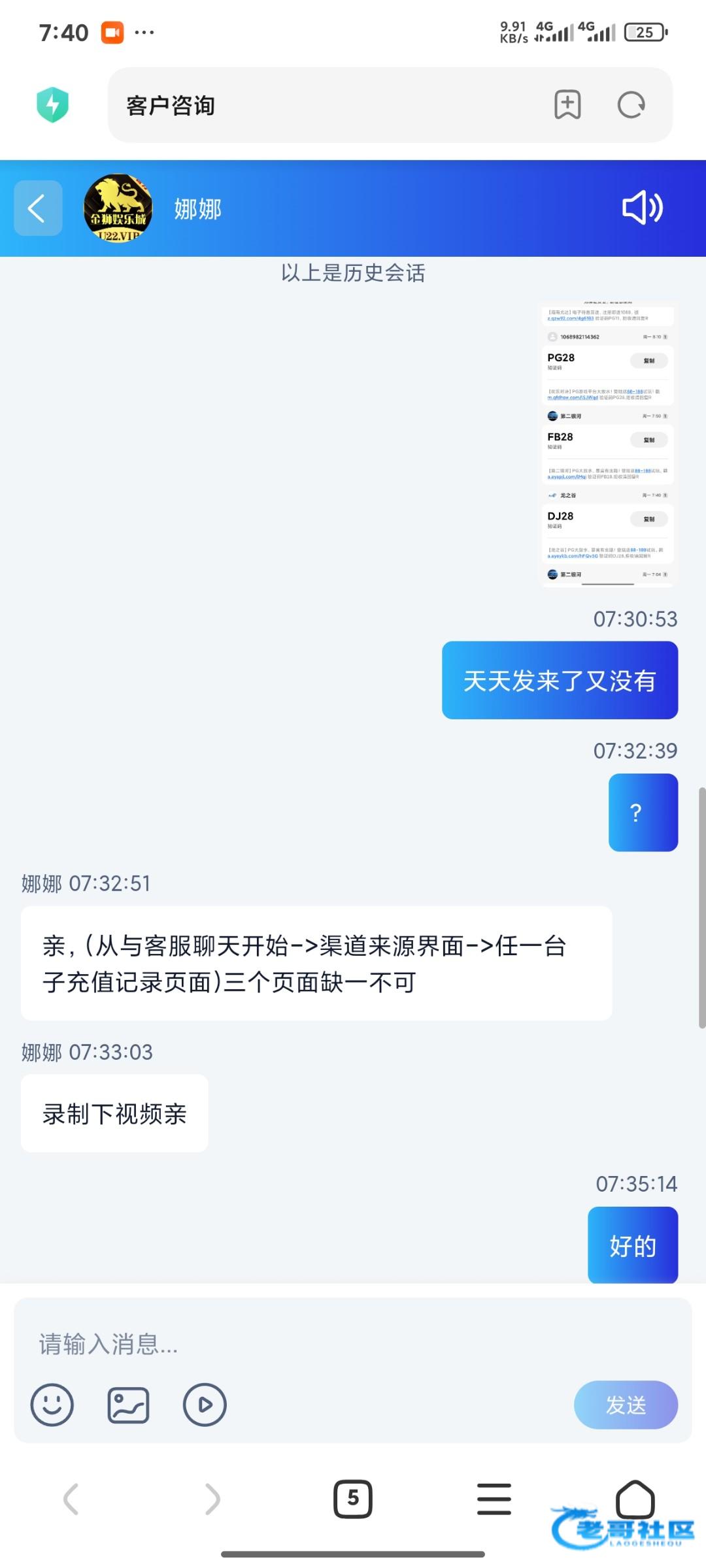The height and width of the screenshot is (1568, 706).
Task: Tap the 客户咨询 address bar
Action: coord(327,105)
